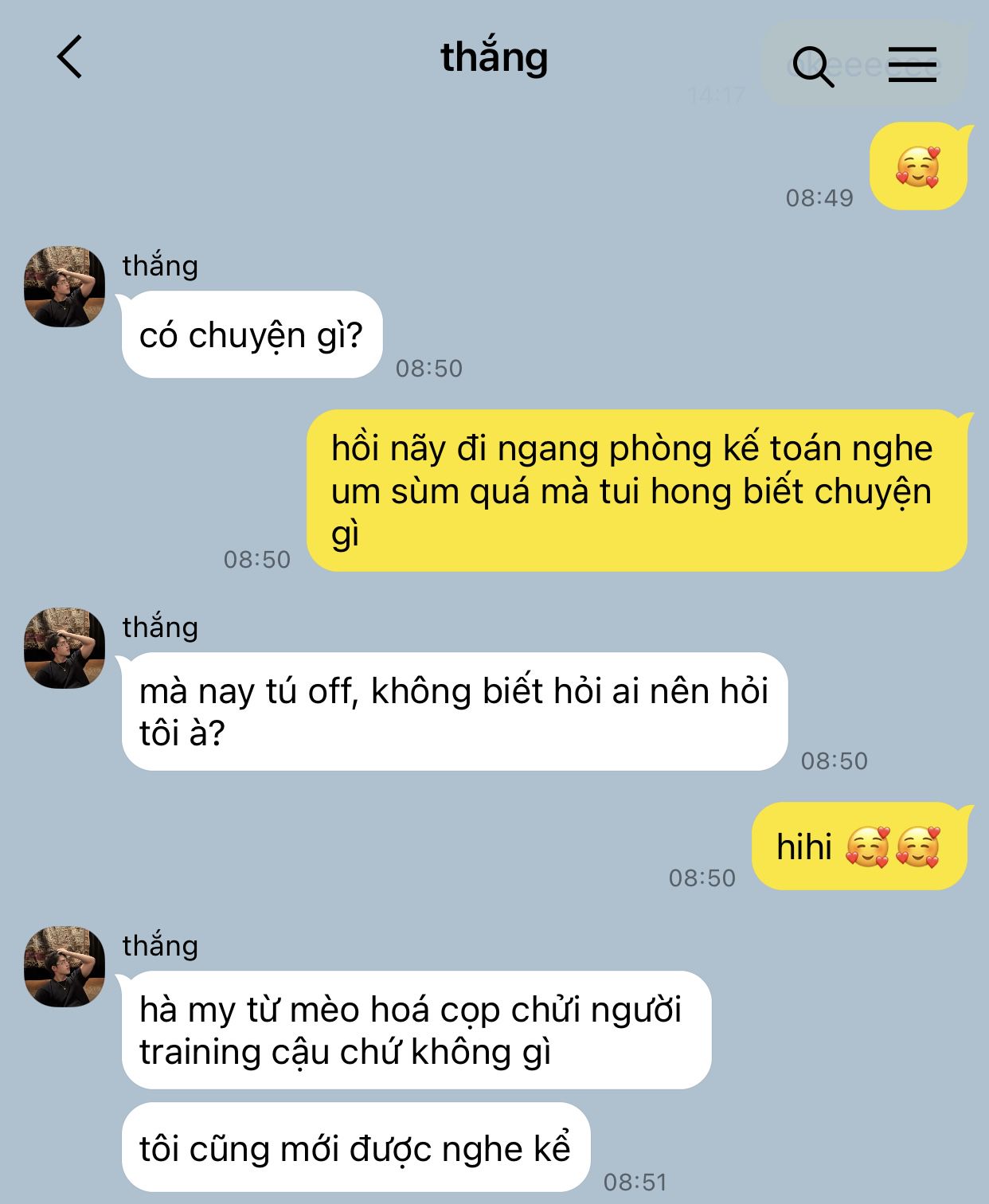Open the chat hamburger menu
Image resolution: width=989 pixels, height=1204 pixels.
coord(912,64)
